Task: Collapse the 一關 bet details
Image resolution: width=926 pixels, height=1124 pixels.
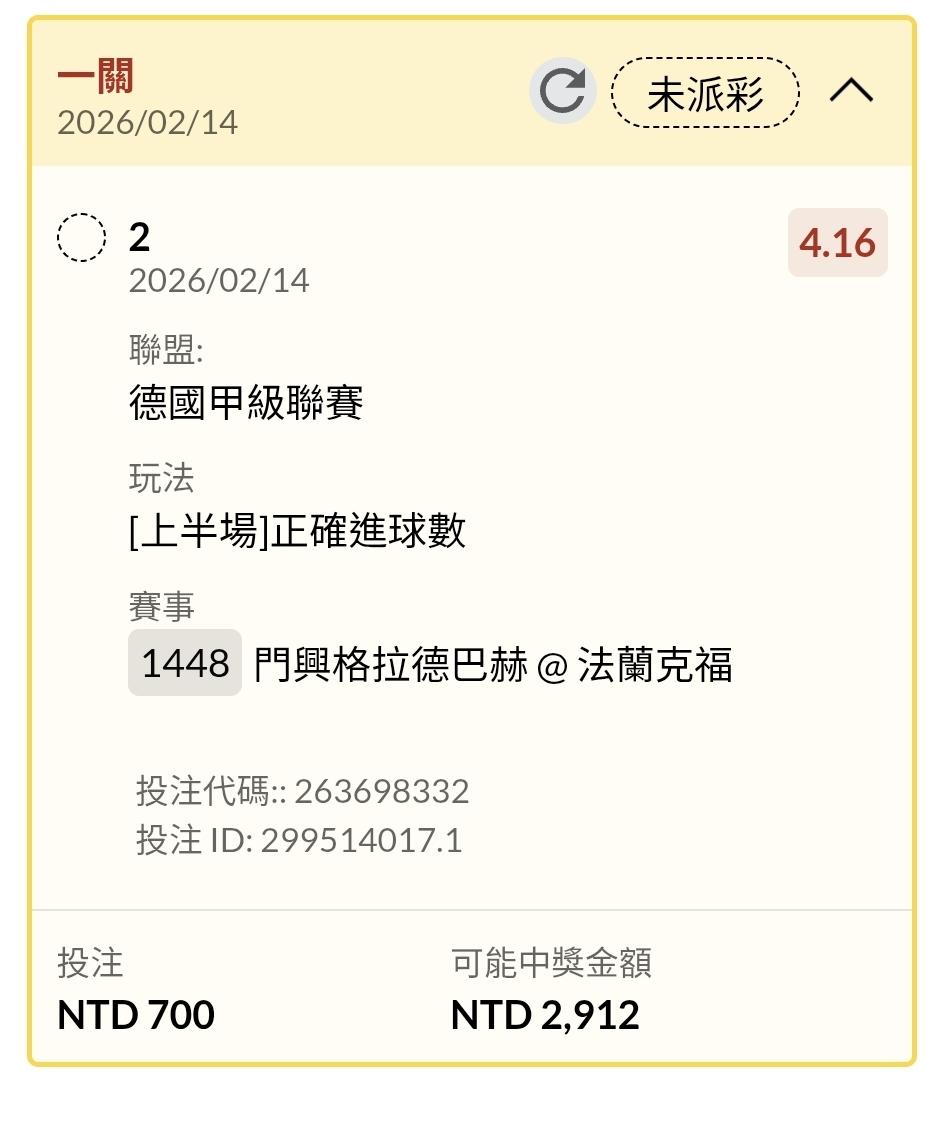Action: pyautogui.click(x=851, y=92)
